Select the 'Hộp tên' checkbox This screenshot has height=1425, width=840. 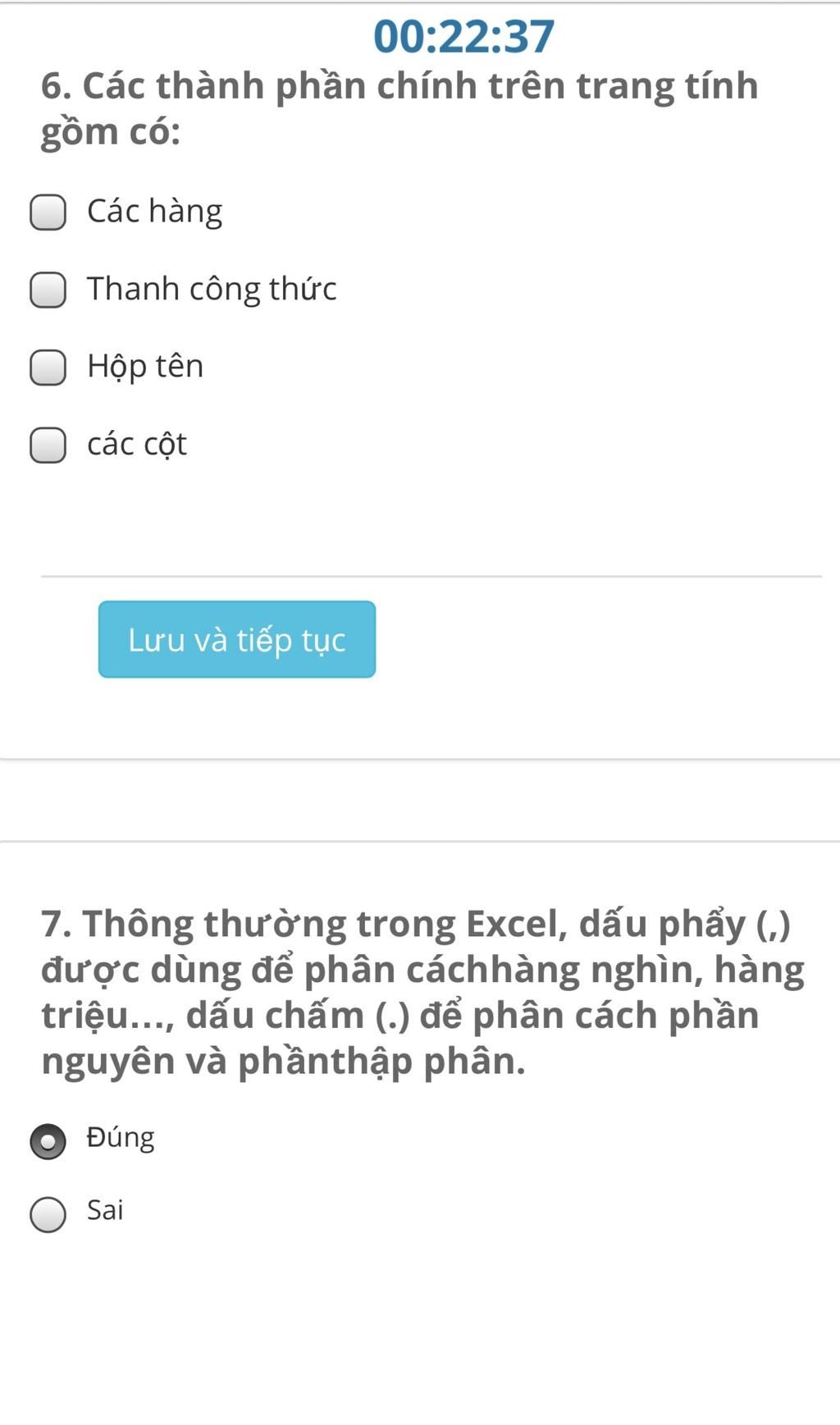[48, 368]
